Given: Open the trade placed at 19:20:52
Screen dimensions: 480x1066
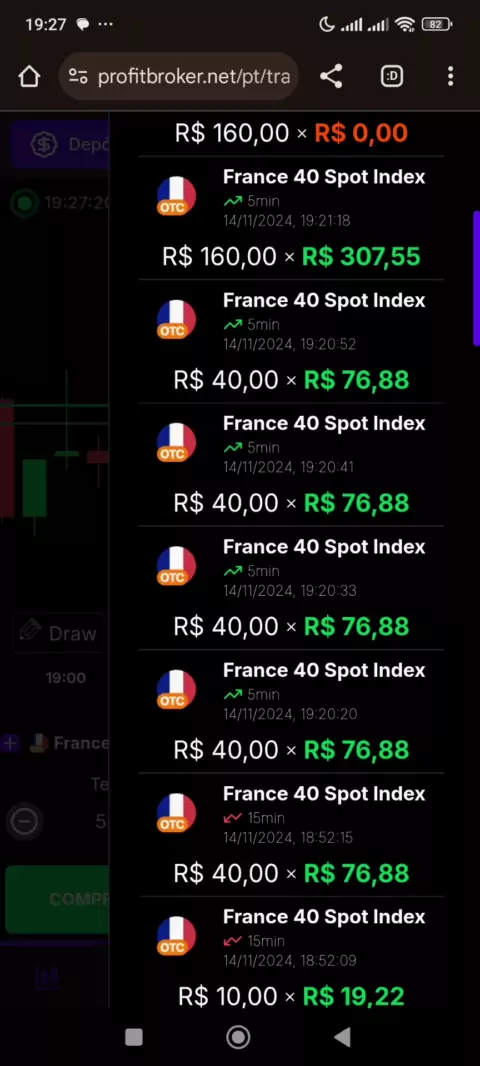Looking at the screenshot, I should 291,341.
